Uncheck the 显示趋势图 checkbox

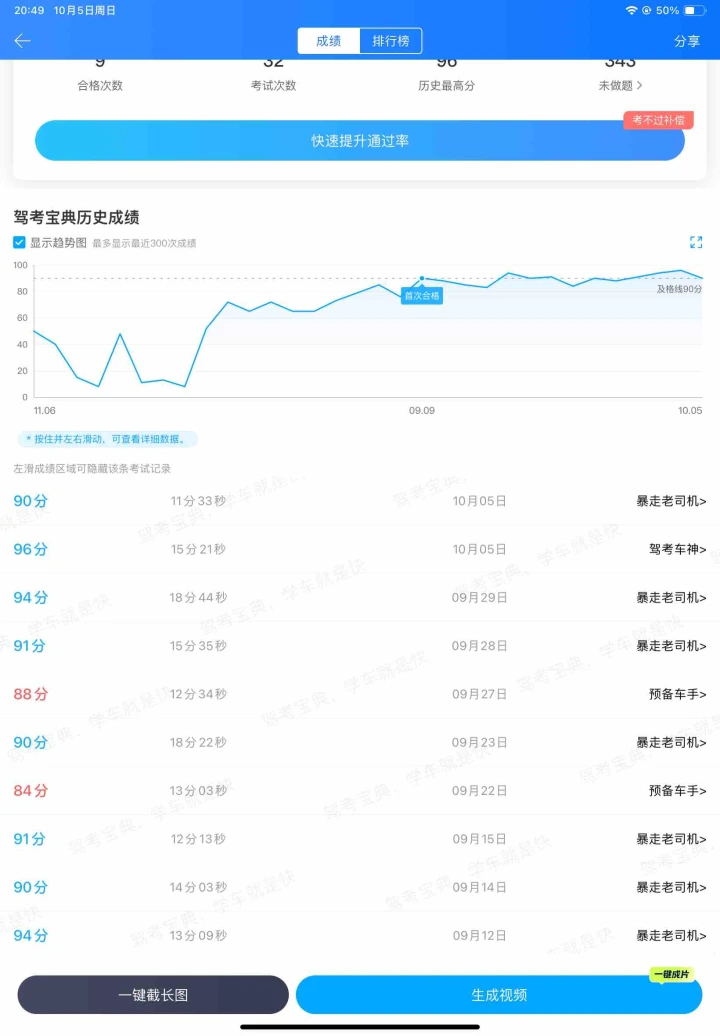click(x=20, y=242)
